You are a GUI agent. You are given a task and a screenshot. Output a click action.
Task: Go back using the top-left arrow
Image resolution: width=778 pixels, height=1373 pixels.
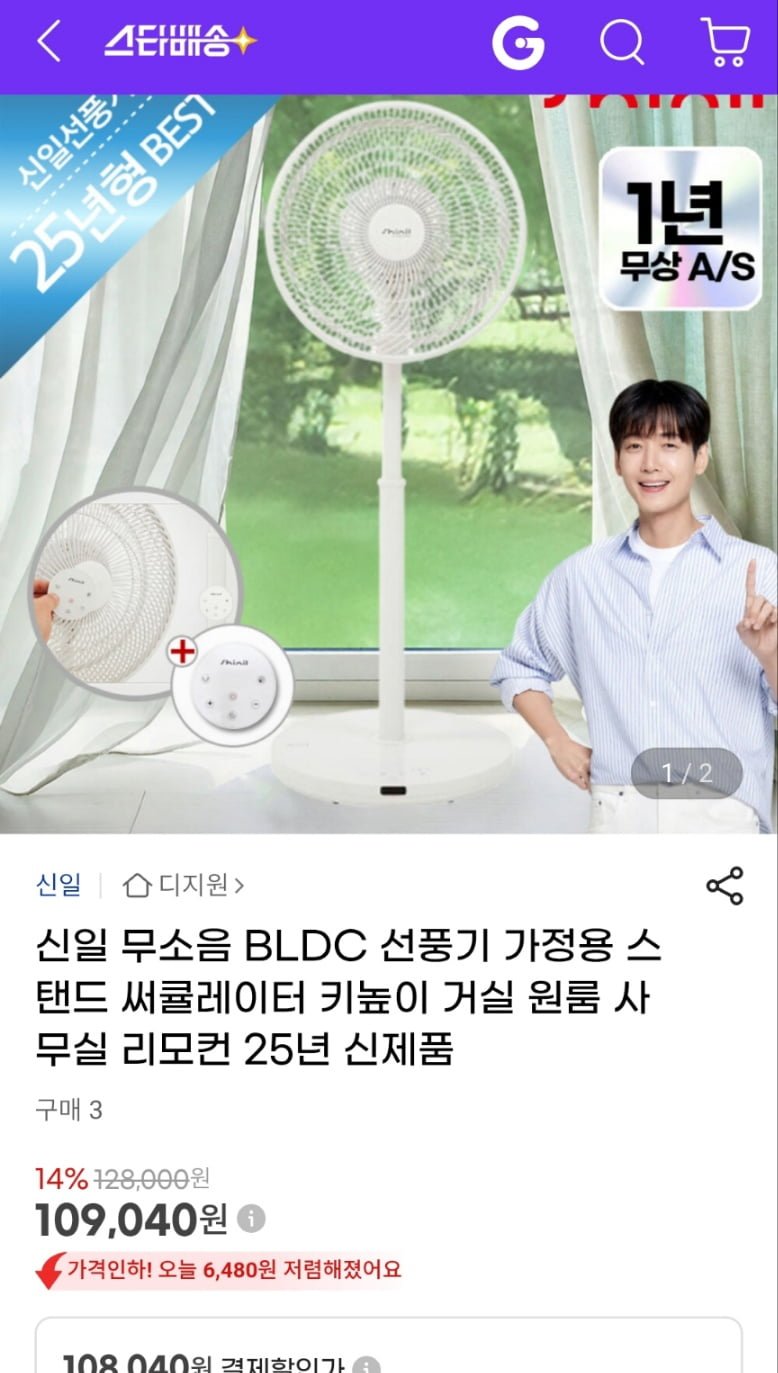point(48,43)
